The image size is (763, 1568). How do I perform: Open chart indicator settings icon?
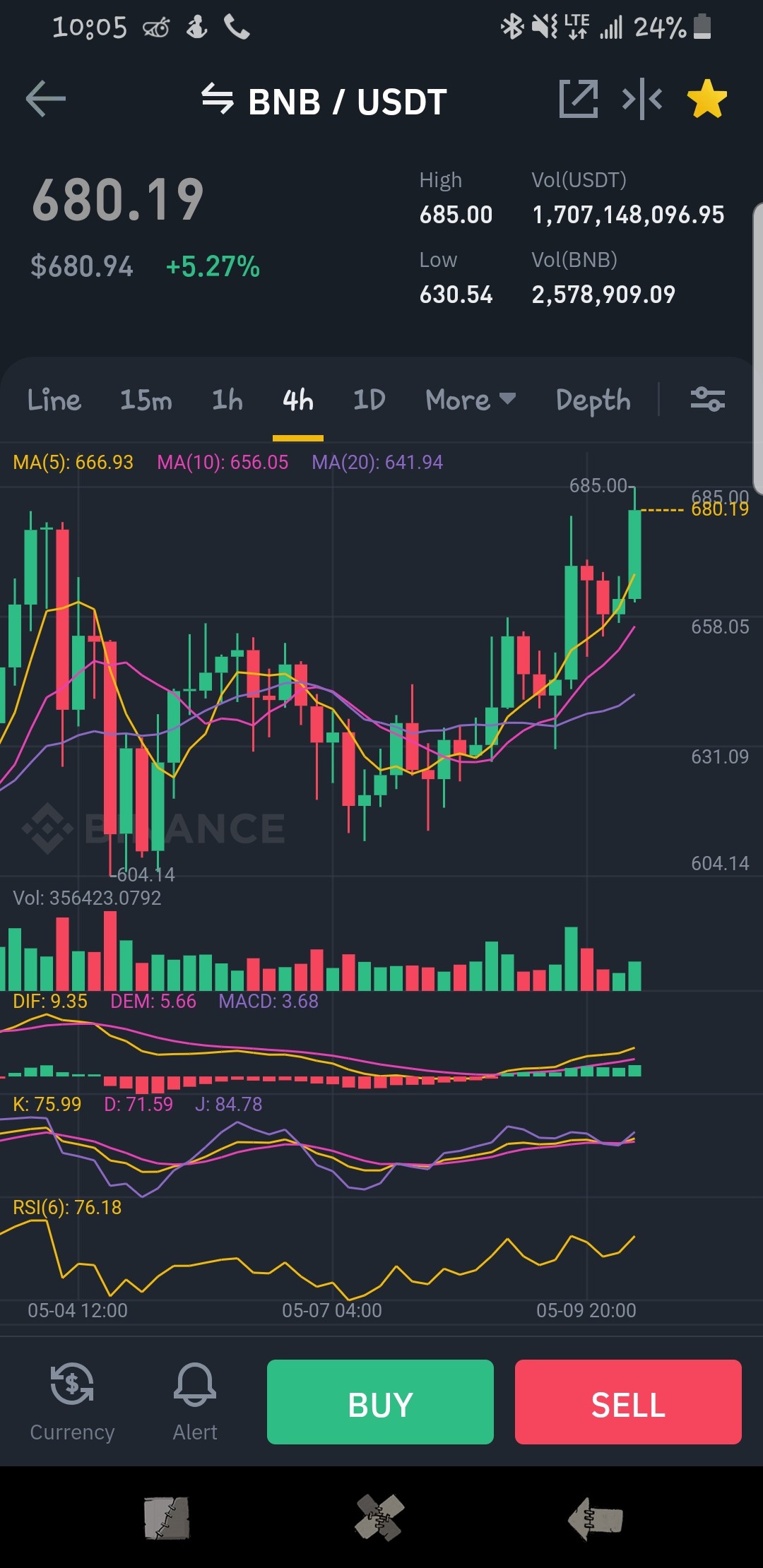point(707,400)
